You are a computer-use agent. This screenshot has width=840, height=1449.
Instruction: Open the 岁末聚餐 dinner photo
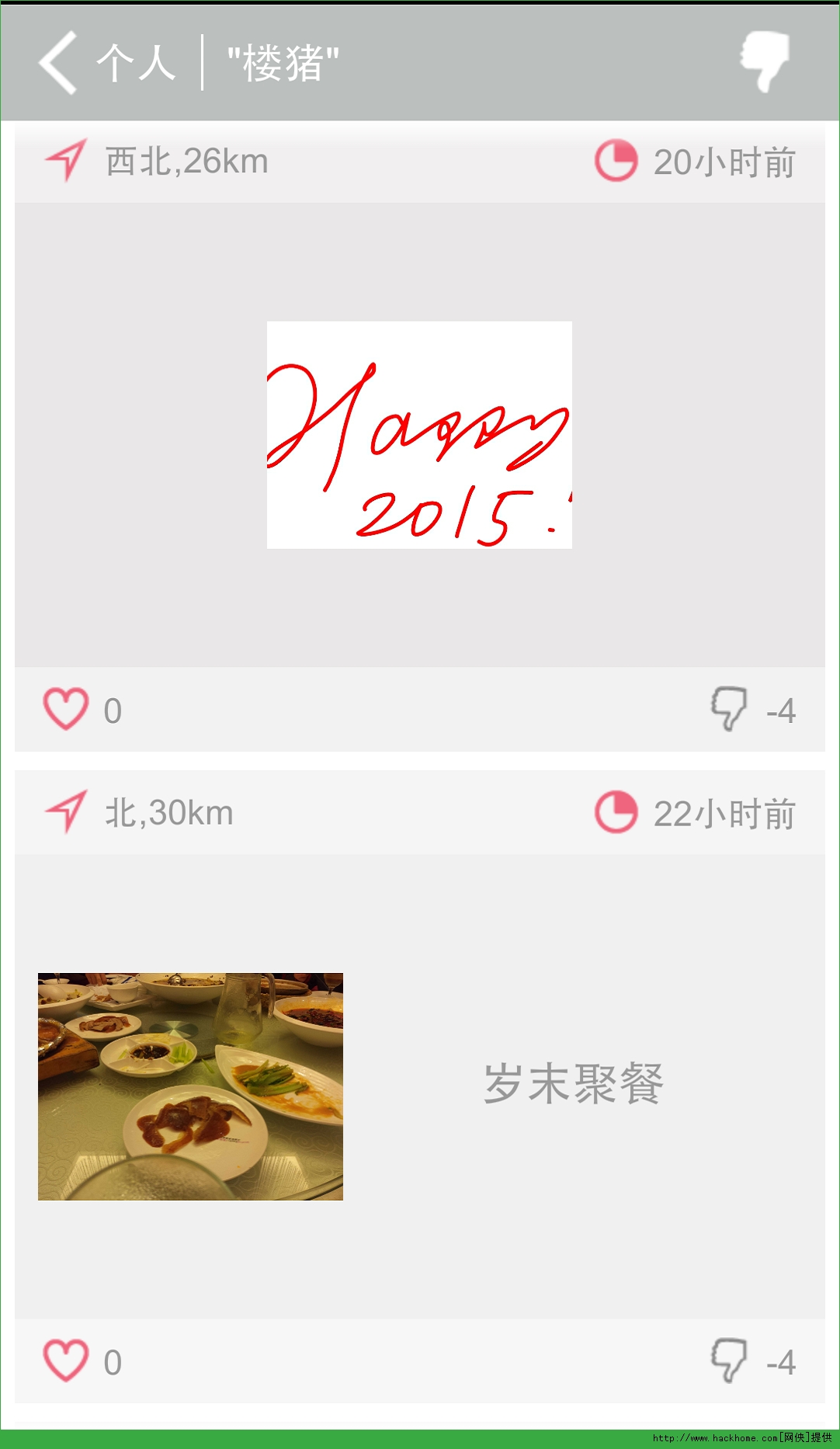190,1086
